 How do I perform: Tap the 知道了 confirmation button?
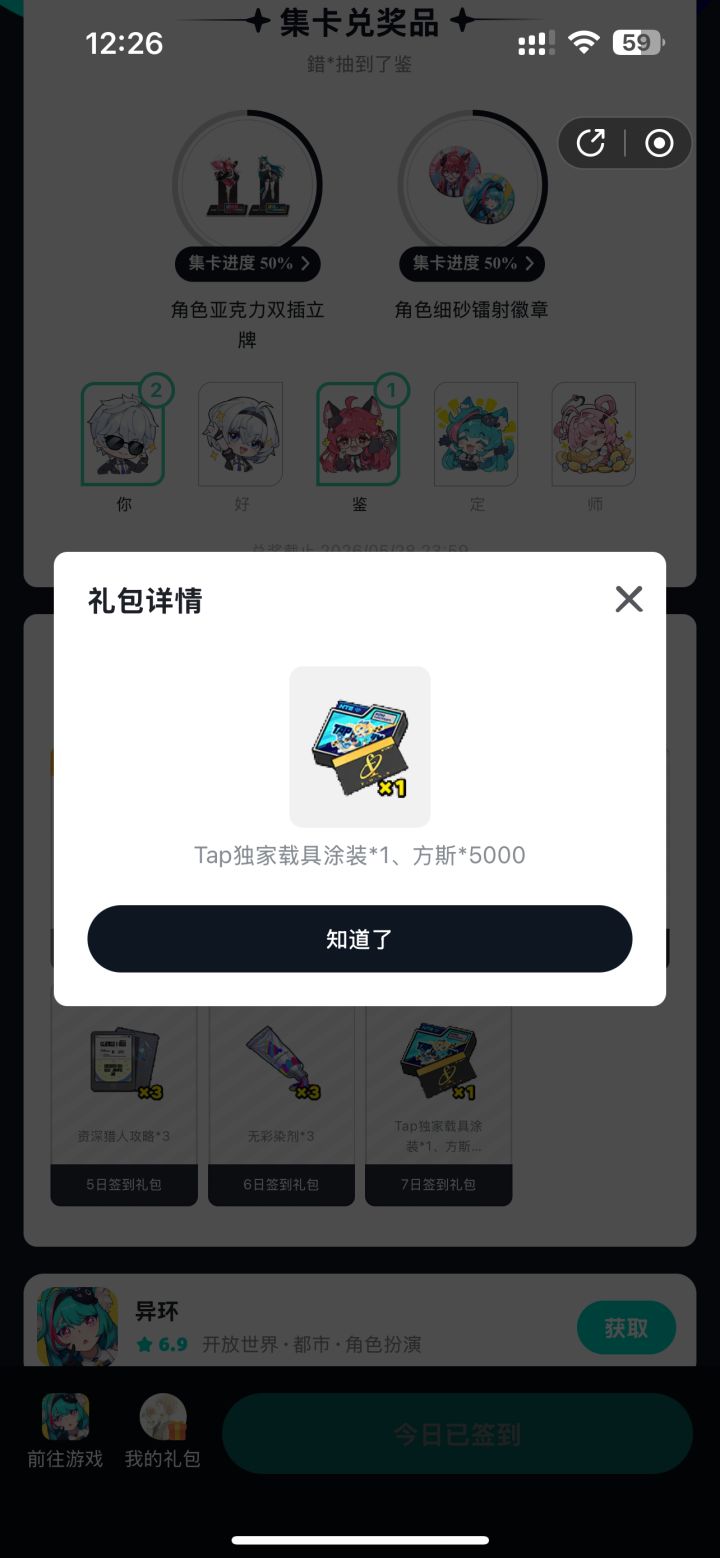click(360, 938)
